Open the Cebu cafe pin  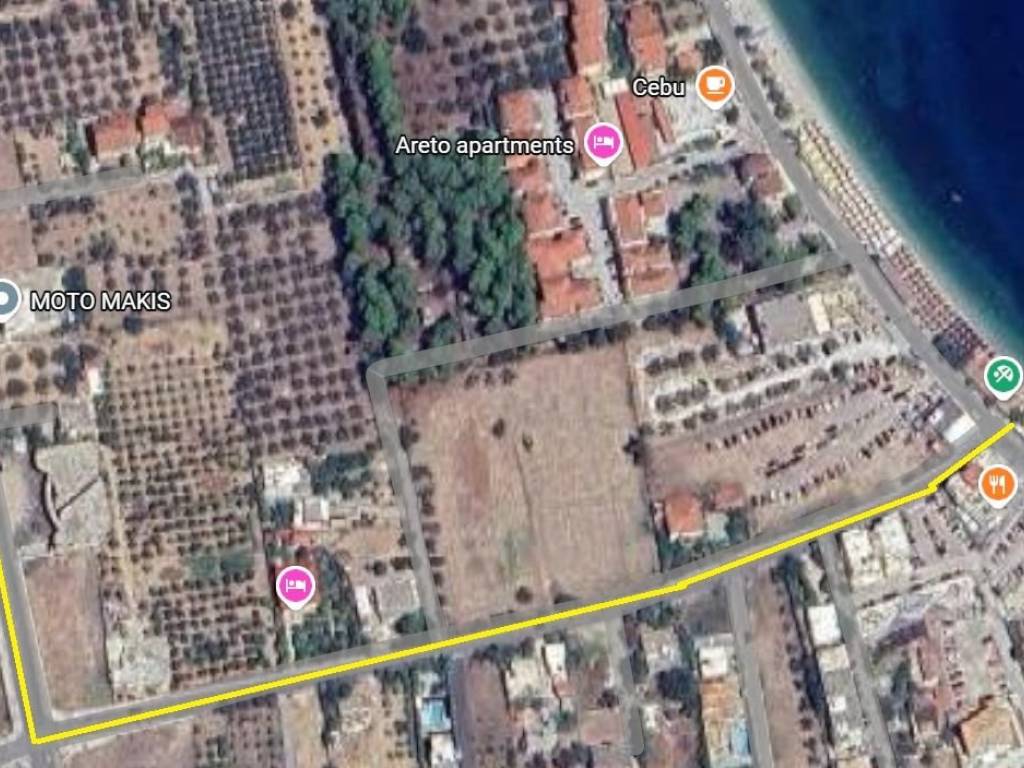coord(714,86)
